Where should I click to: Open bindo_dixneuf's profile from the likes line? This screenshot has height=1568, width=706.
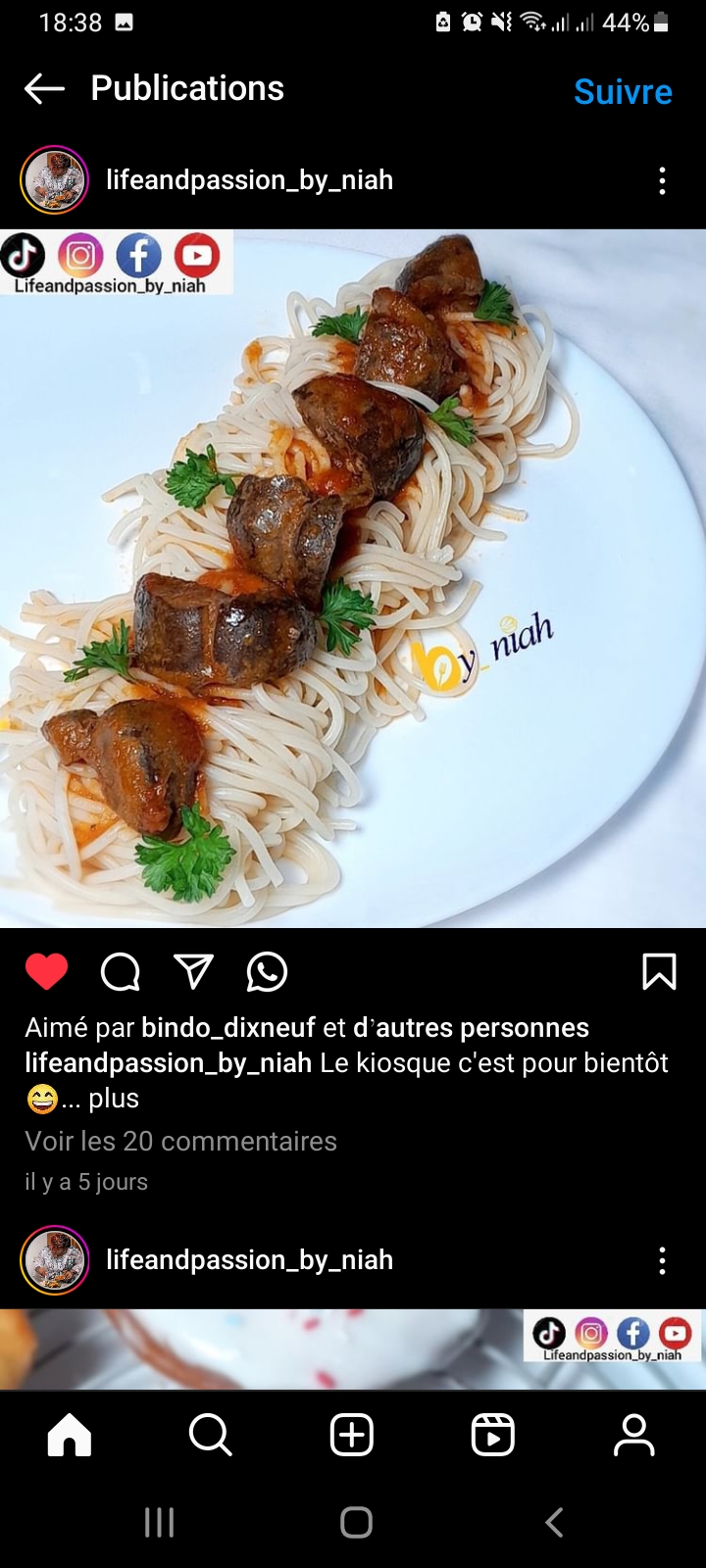pos(228,1027)
